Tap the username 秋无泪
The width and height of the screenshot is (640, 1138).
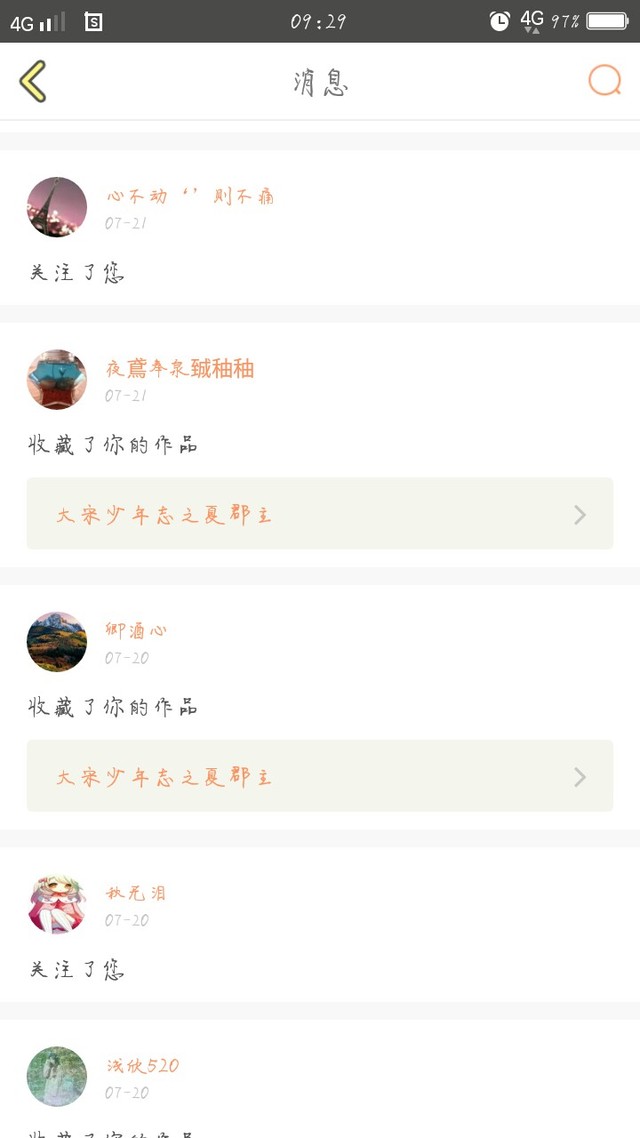pos(136,893)
